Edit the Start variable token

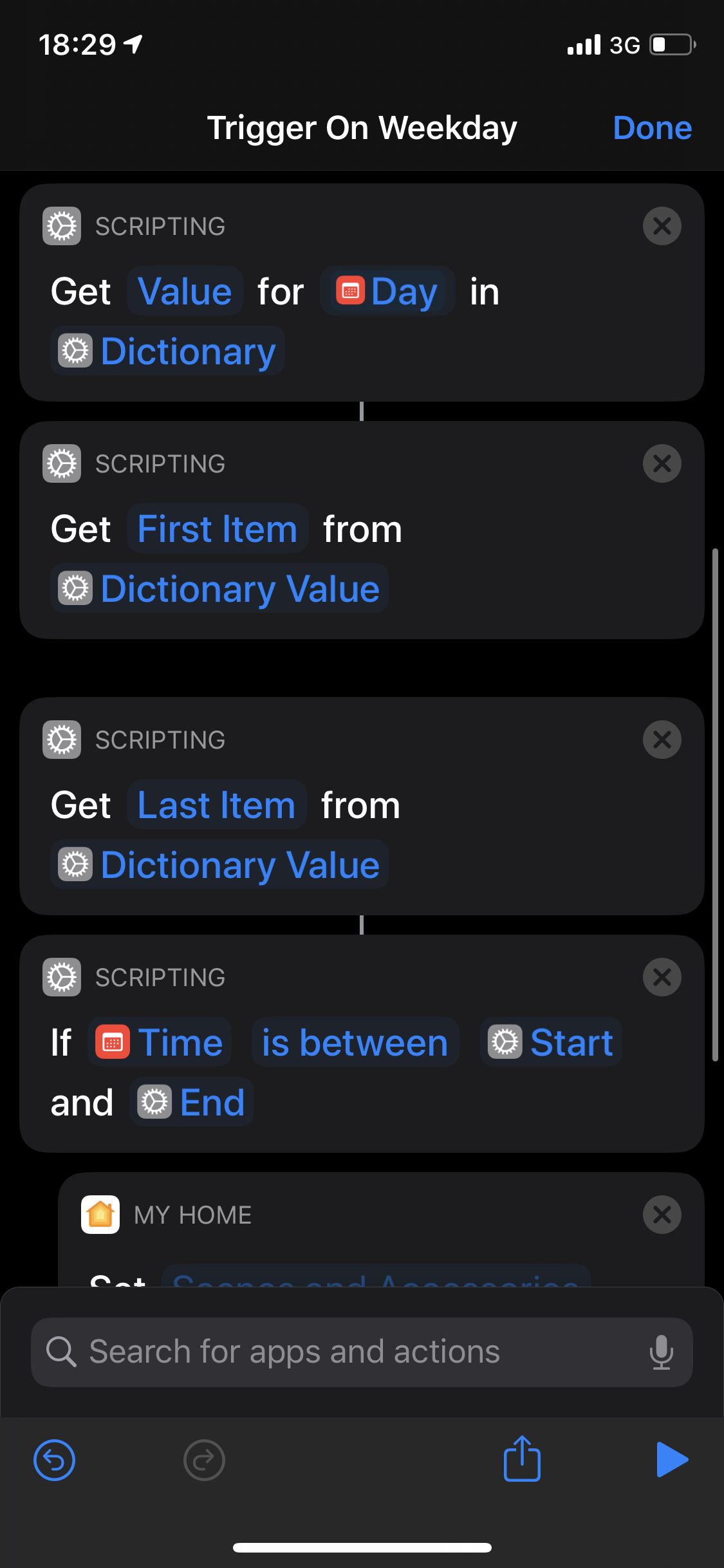tap(551, 1043)
